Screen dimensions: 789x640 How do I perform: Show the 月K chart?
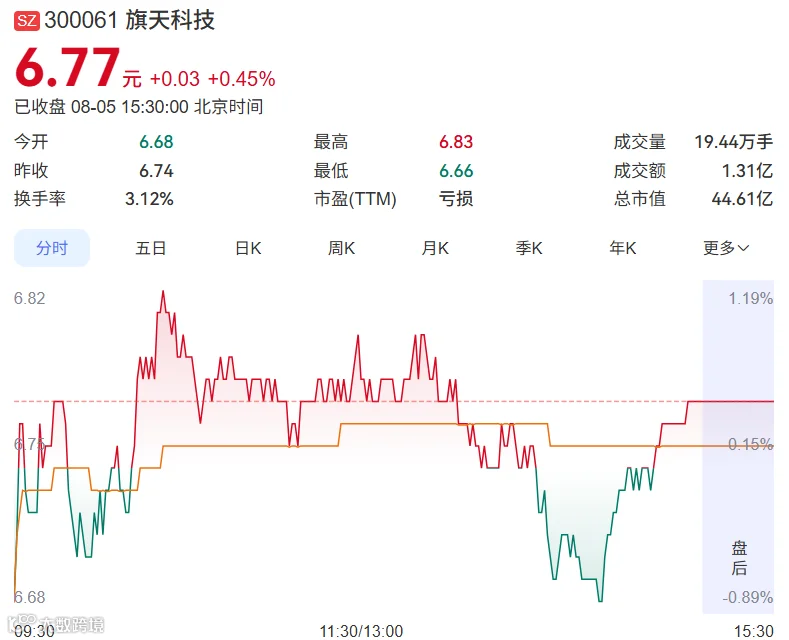point(435,248)
